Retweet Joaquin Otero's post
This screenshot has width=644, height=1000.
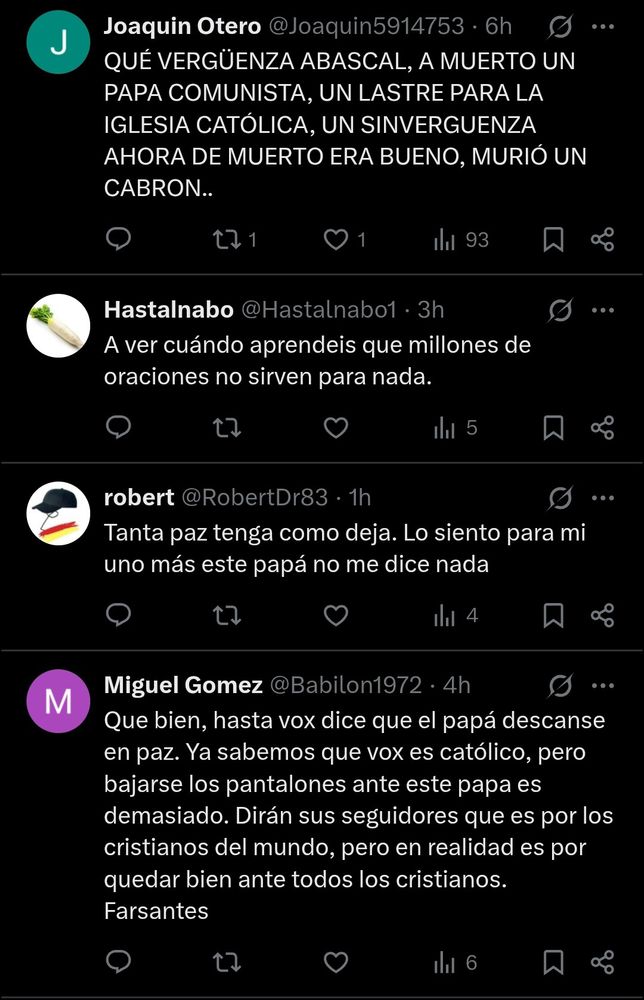227,239
